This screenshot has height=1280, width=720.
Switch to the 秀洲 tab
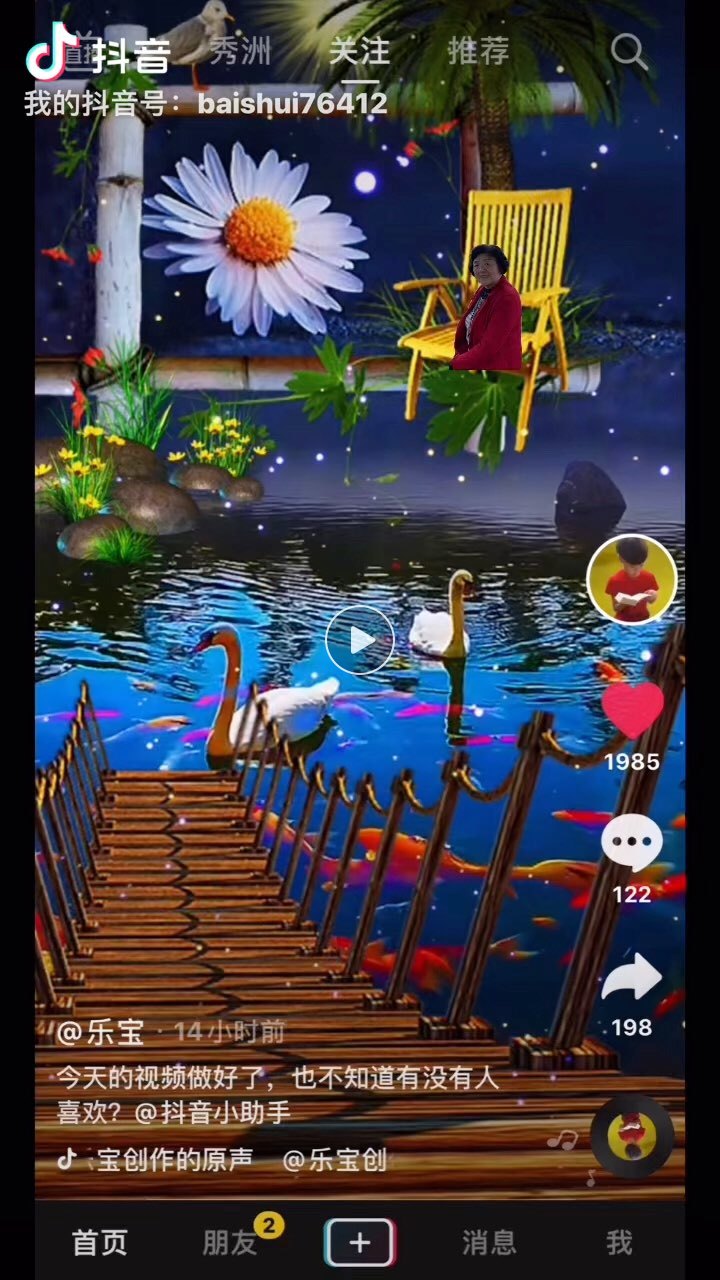(241, 50)
